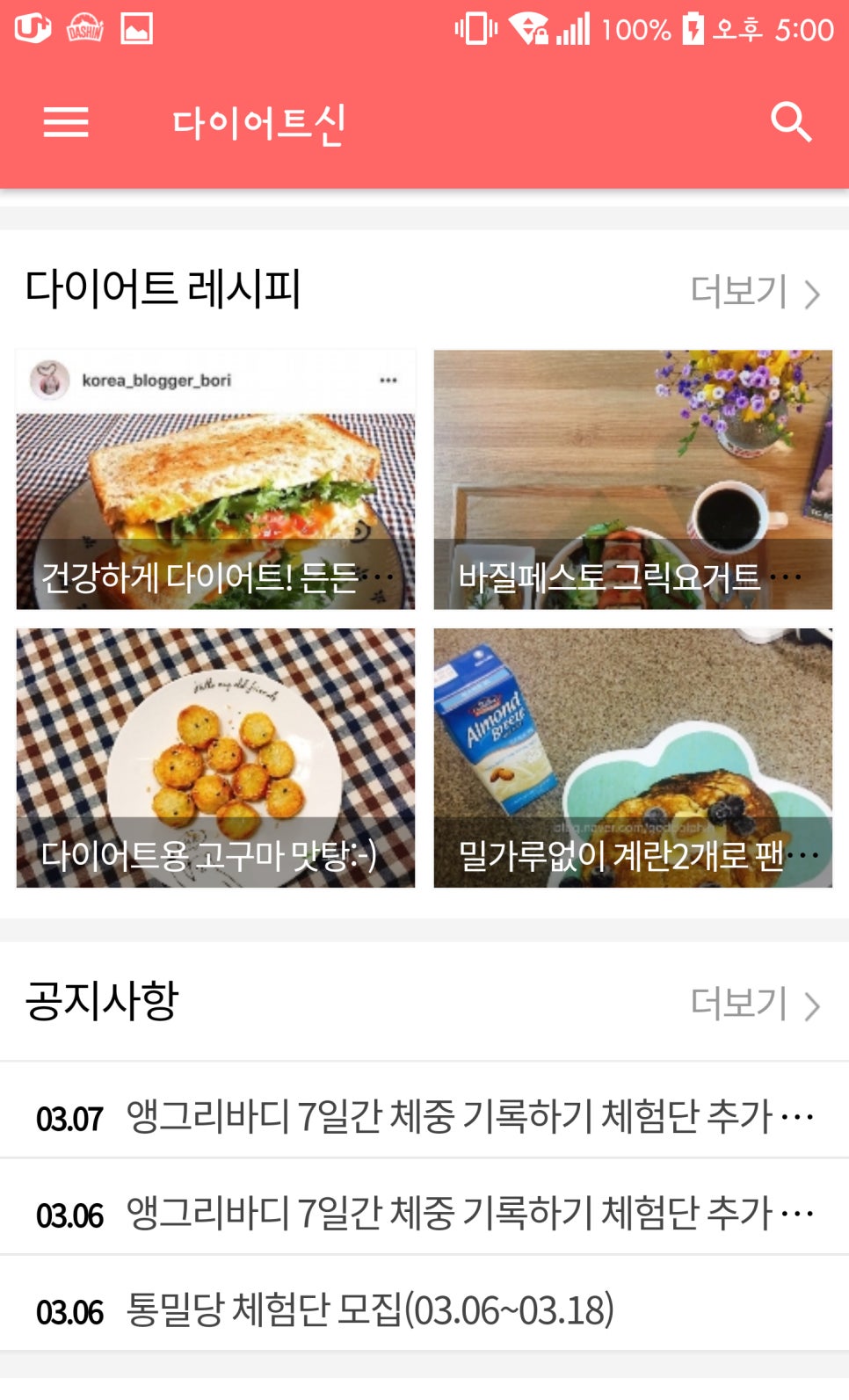Select the 다이어트신 title in the header
Viewport: 849px width, 1400px height.
click(x=260, y=122)
